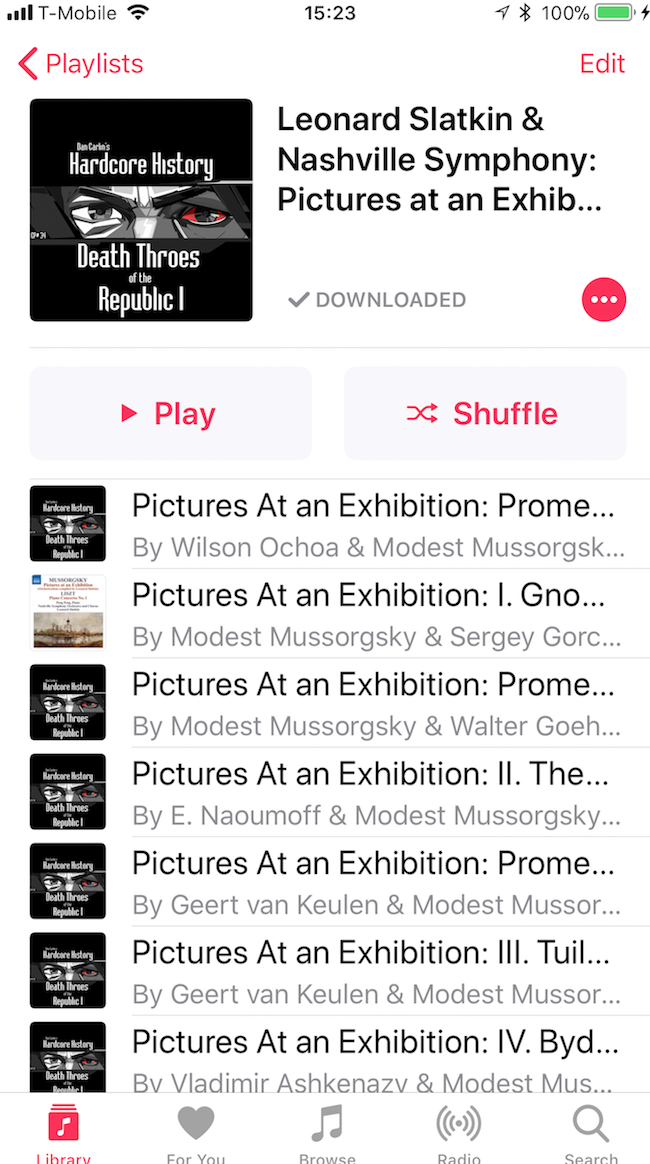Open the Search tab

pyautogui.click(x=590, y=1132)
